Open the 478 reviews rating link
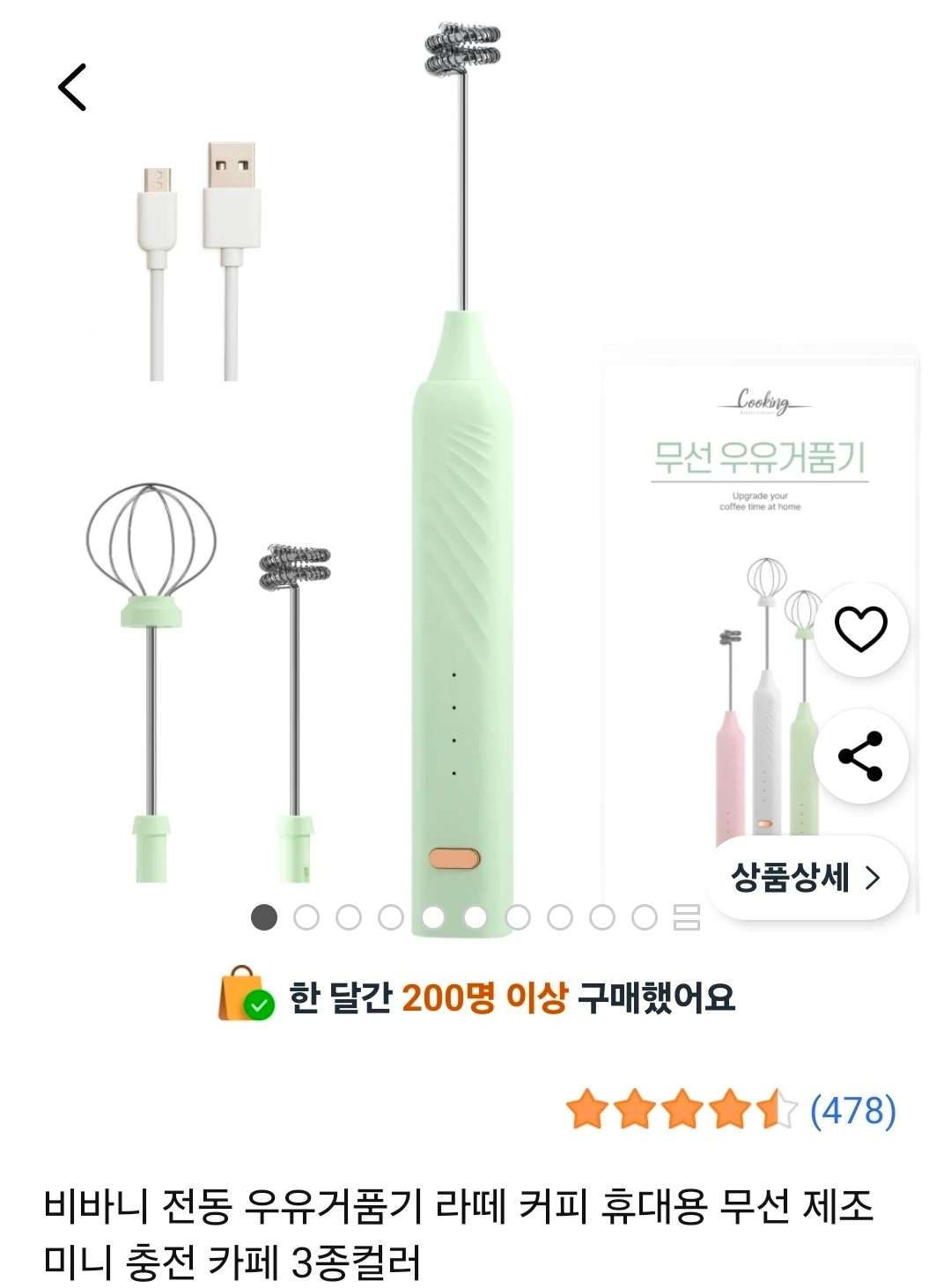Image resolution: width=951 pixels, height=1288 pixels. [852, 1110]
